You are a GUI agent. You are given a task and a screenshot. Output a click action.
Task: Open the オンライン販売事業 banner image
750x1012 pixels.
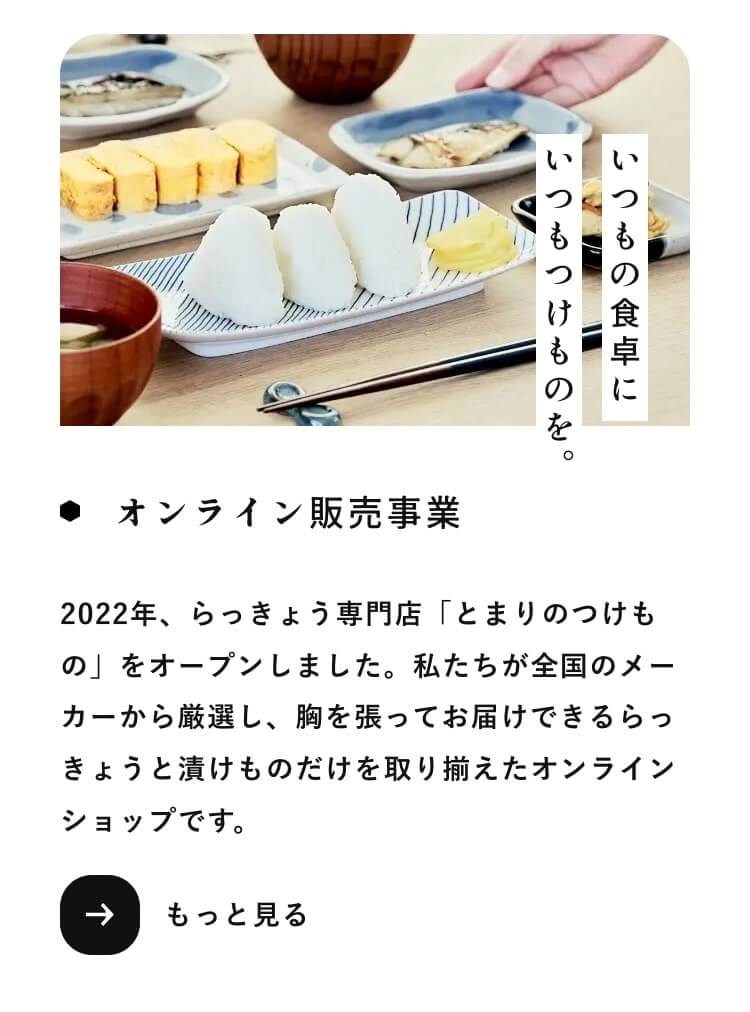330,230
